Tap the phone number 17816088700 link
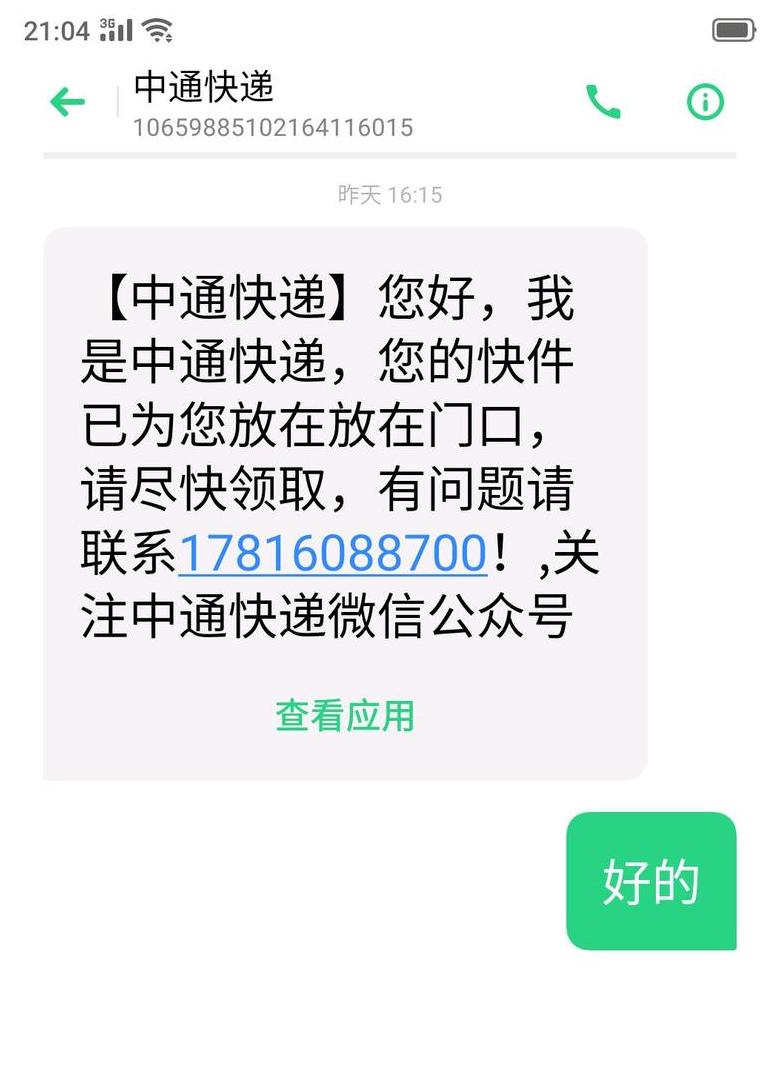This screenshot has height=1070, width=780. [332, 553]
